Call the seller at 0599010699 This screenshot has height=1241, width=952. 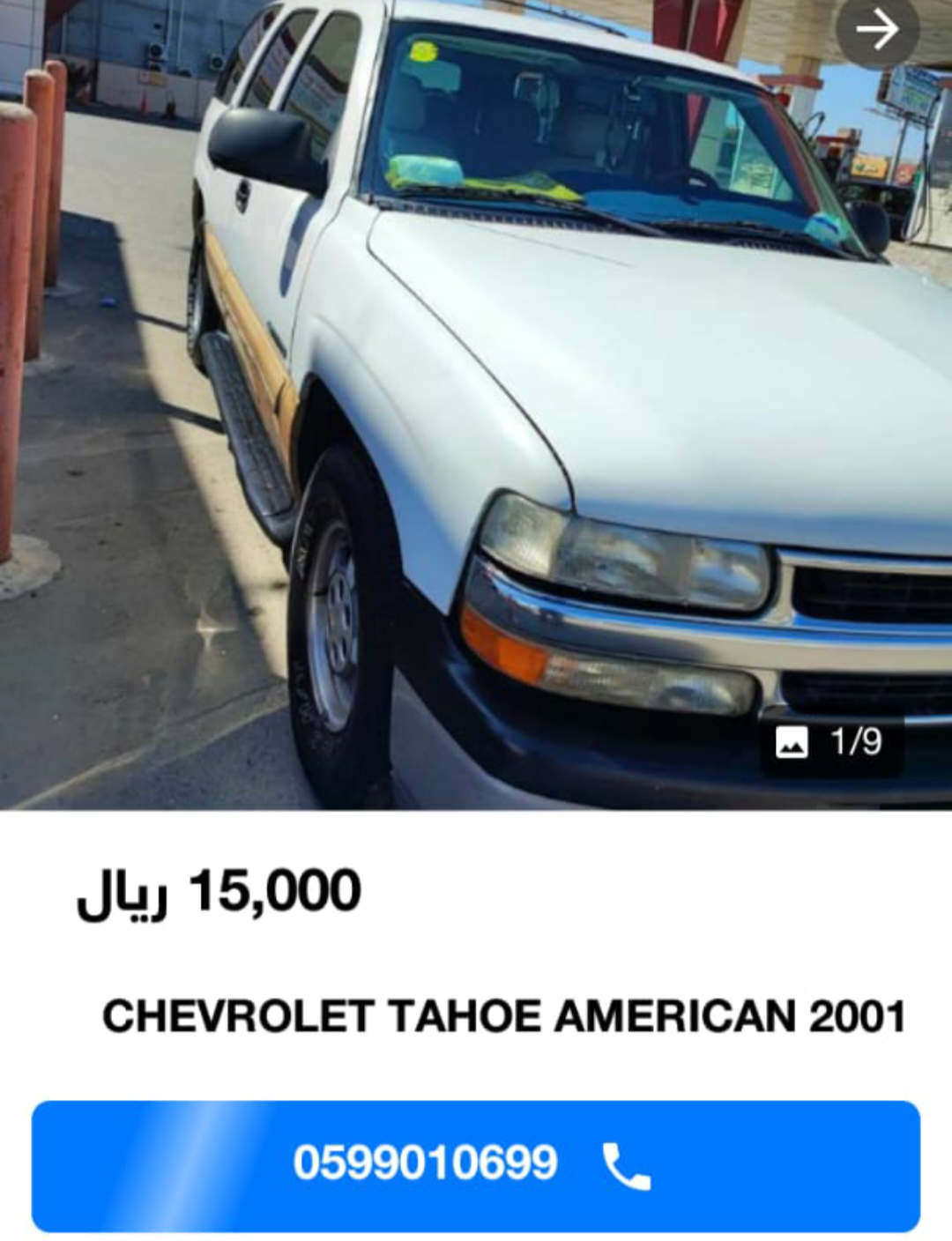pos(476,1165)
